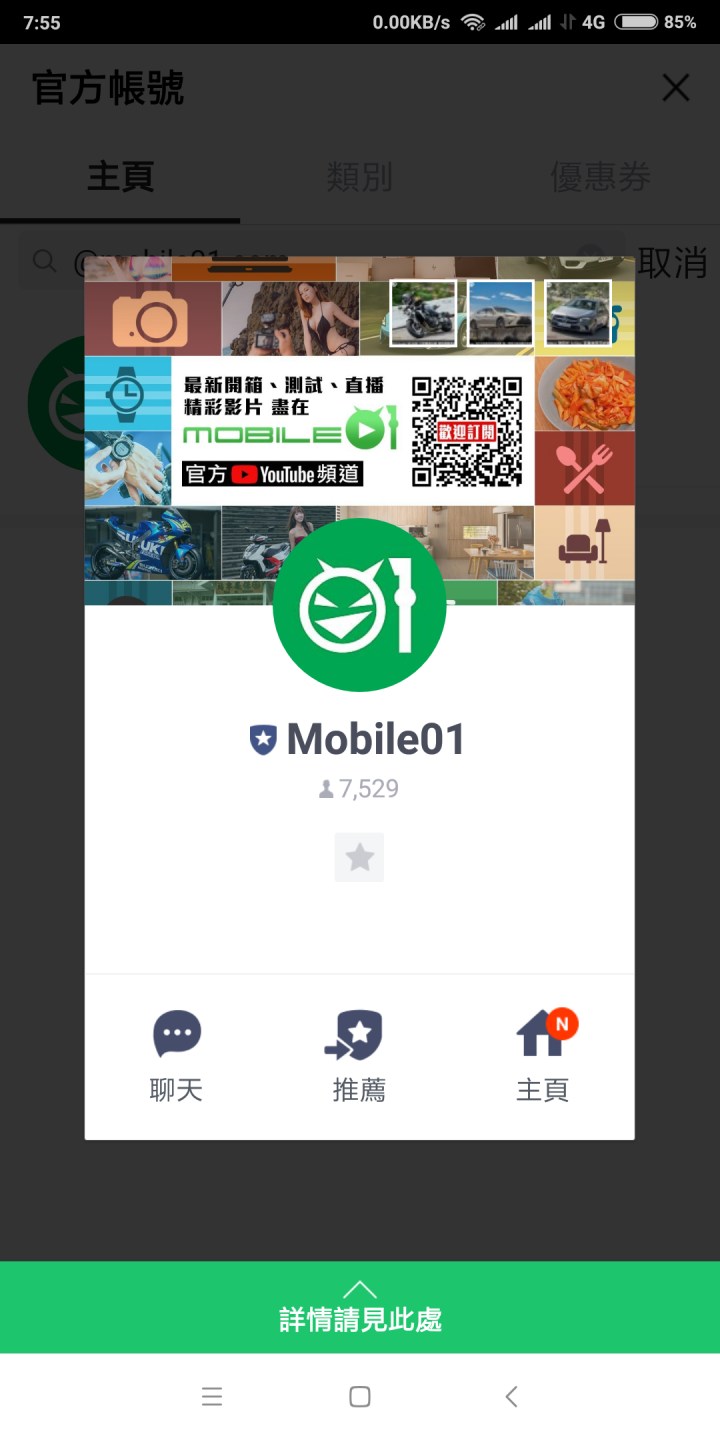The width and height of the screenshot is (720, 1440).
Task: Go to the phone's home screen
Action: point(360,1397)
